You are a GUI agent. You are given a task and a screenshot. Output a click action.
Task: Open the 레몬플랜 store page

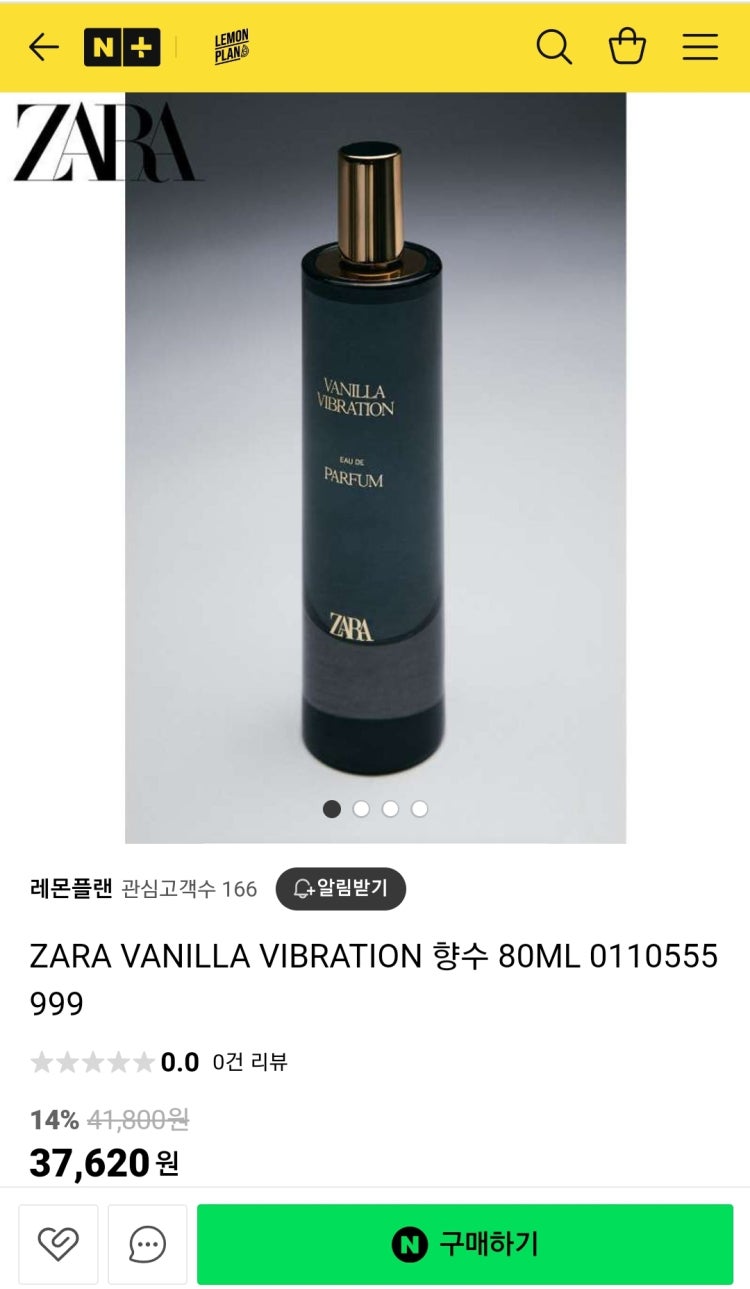tap(71, 888)
